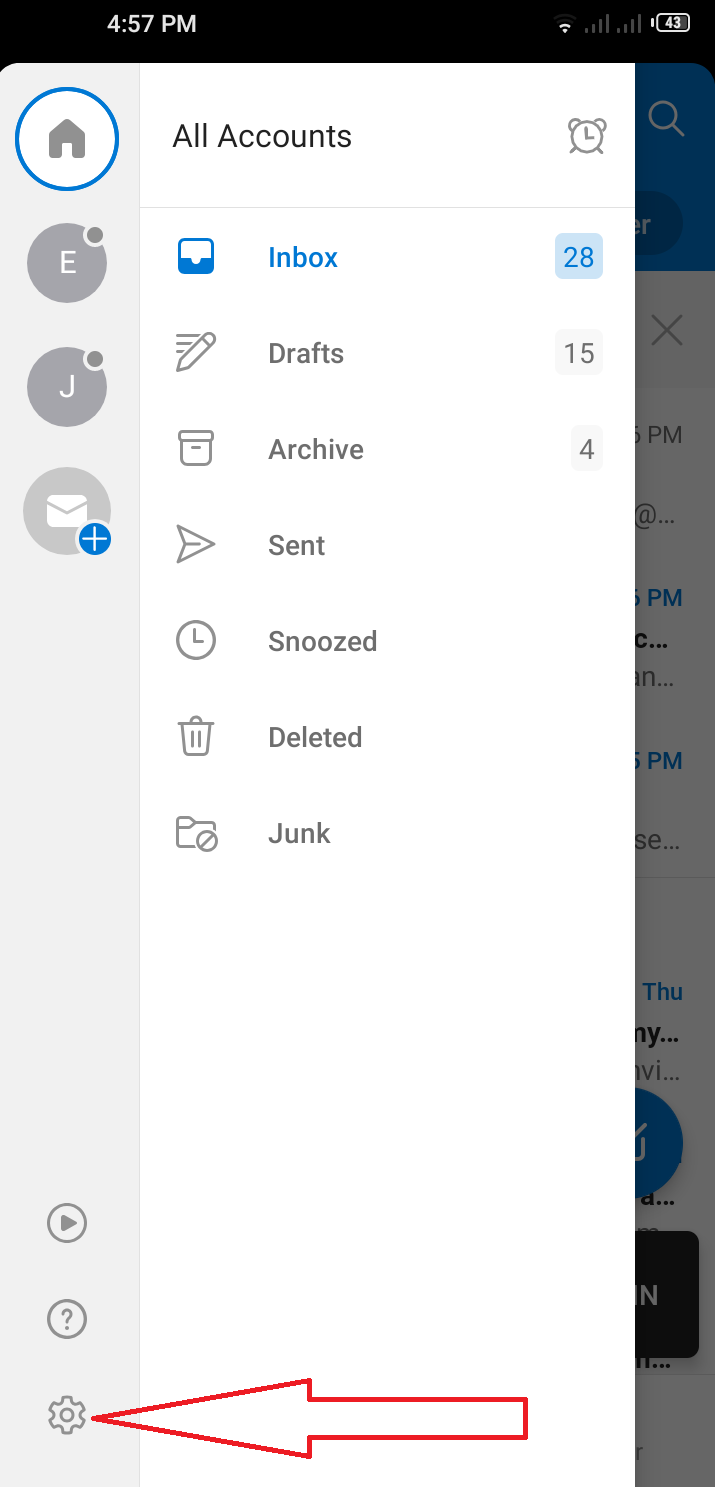Screen dimensions: 717x1489
Task: Open settings with the gear icon
Action: (x=67, y=1415)
